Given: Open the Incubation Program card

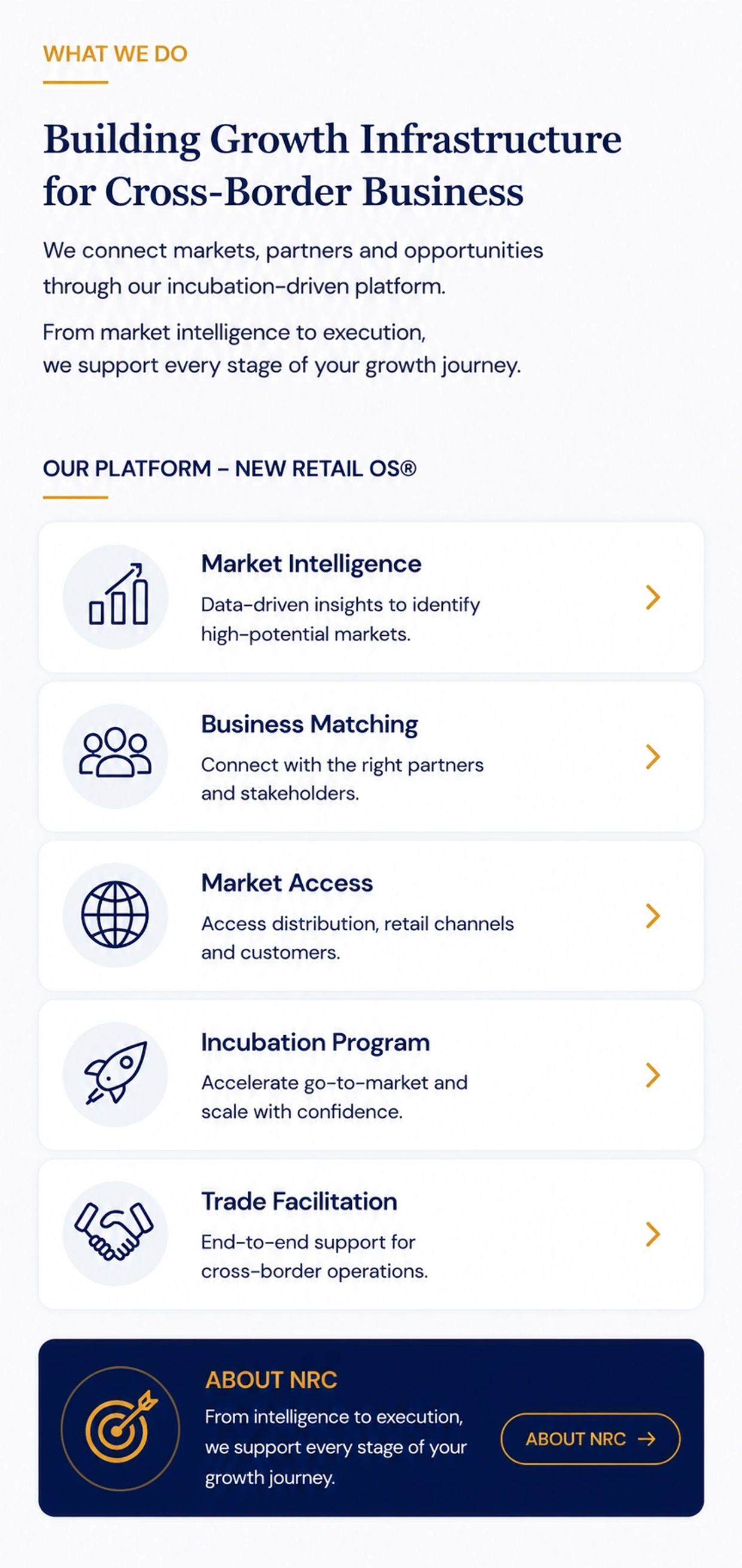Looking at the screenshot, I should tap(371, 1075).
